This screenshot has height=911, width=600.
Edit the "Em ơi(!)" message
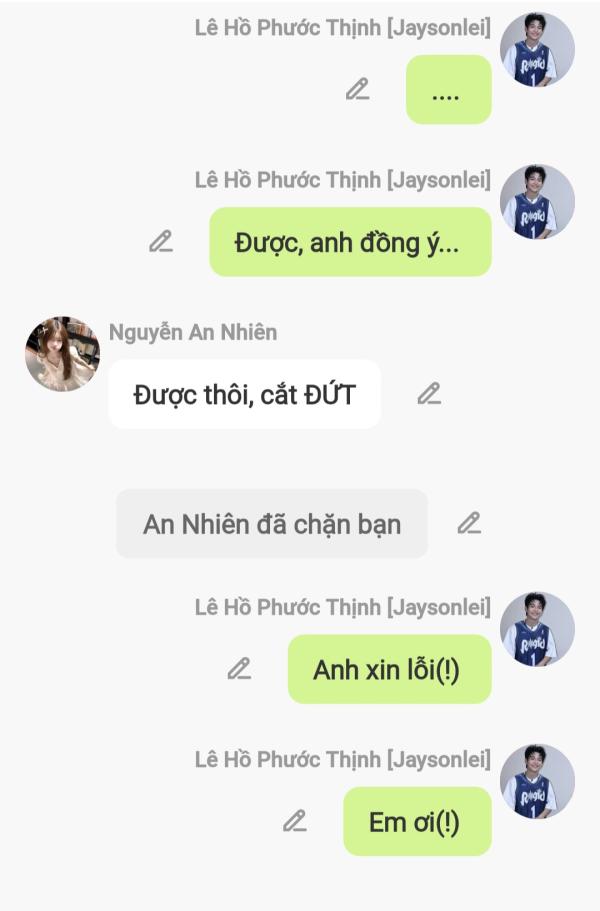tap(294, 821)
